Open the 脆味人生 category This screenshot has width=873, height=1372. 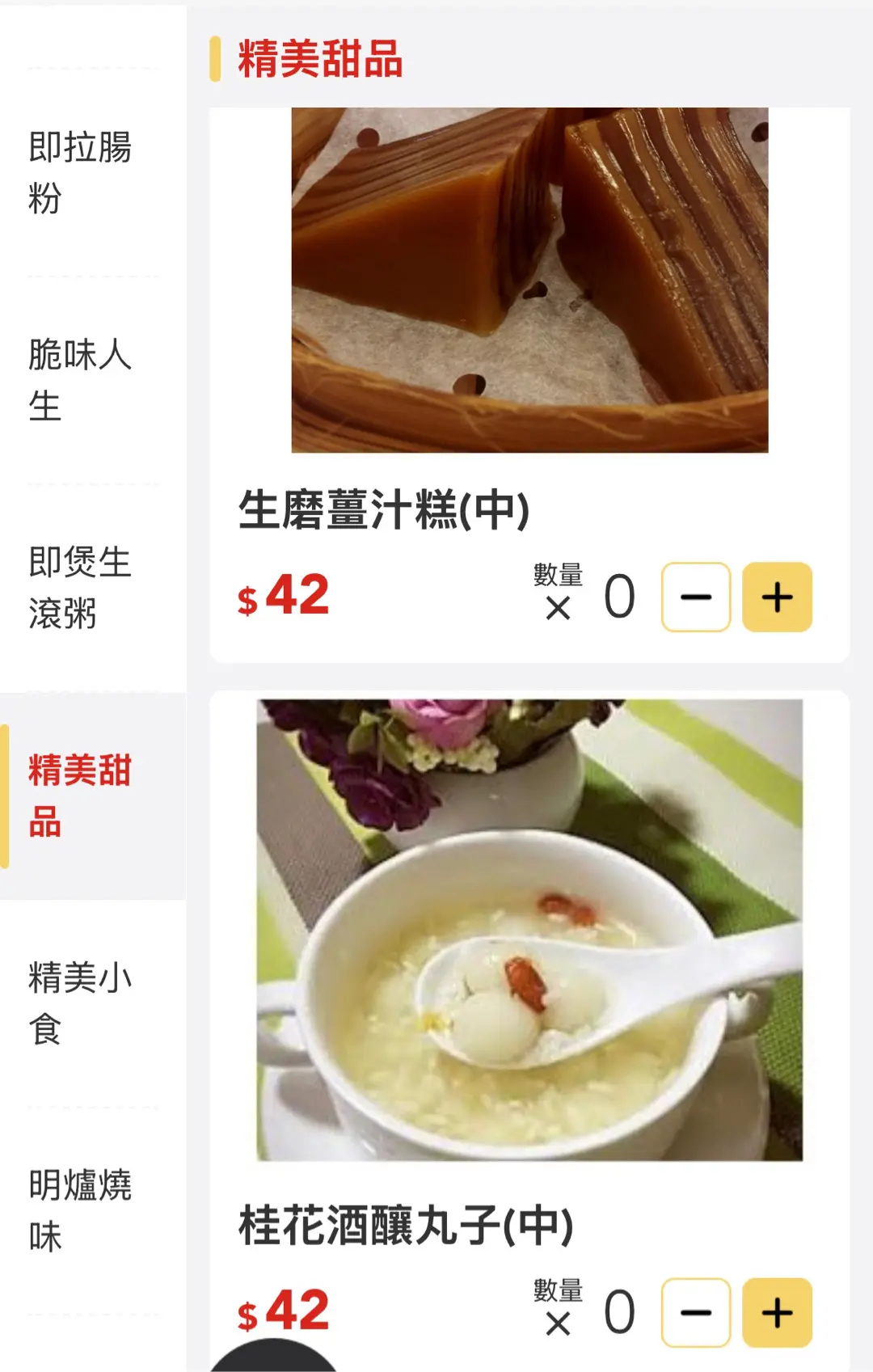click(x=80, y=380)
